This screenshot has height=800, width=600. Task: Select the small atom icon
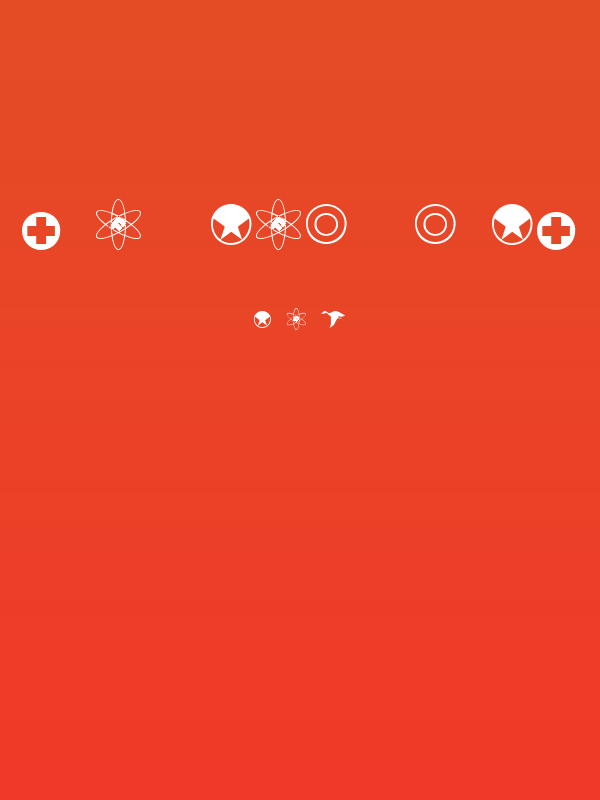click(296, 319)
